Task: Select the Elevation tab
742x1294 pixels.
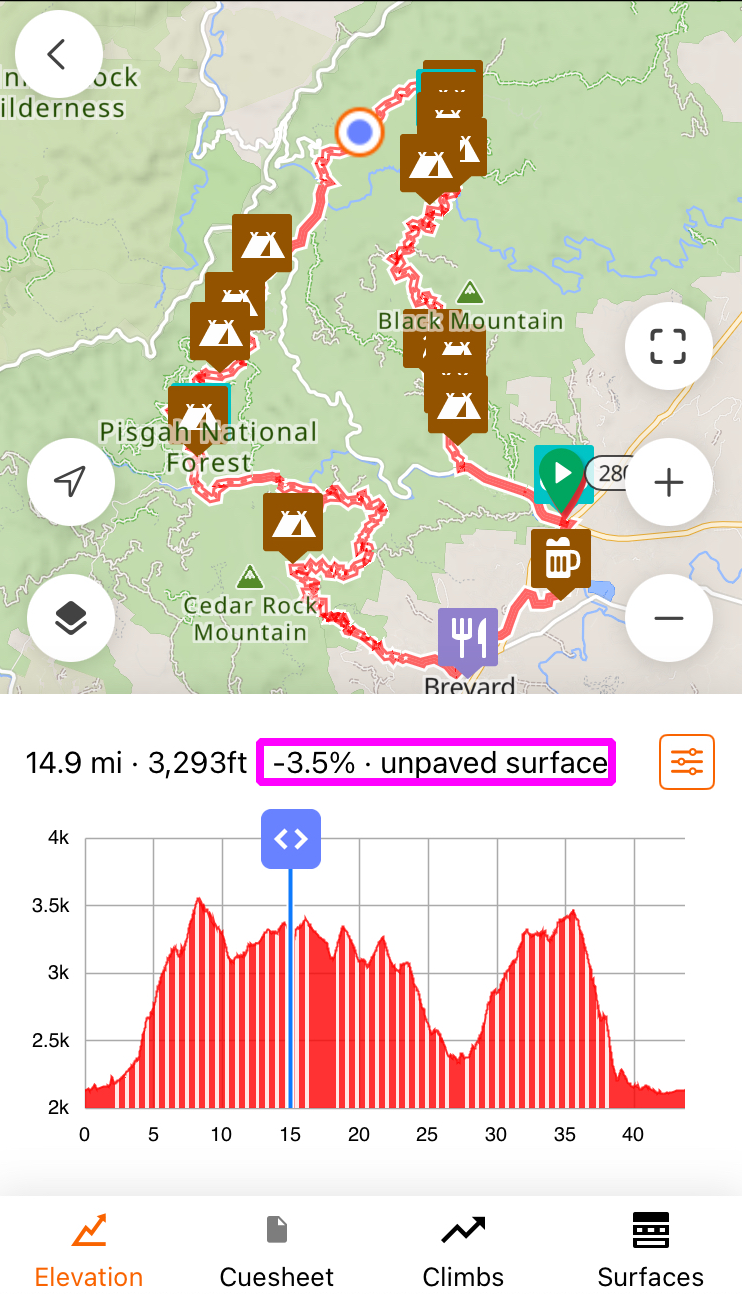Action: [89, 1250]
